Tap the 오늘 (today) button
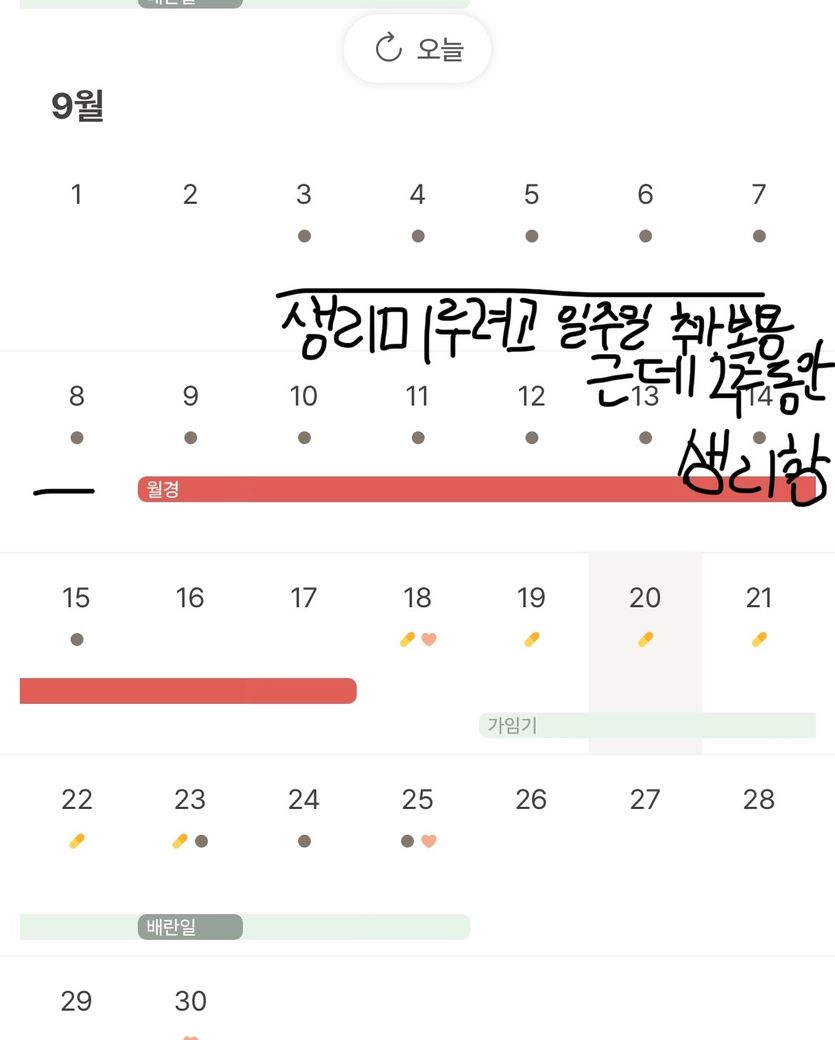 point(418,49)
